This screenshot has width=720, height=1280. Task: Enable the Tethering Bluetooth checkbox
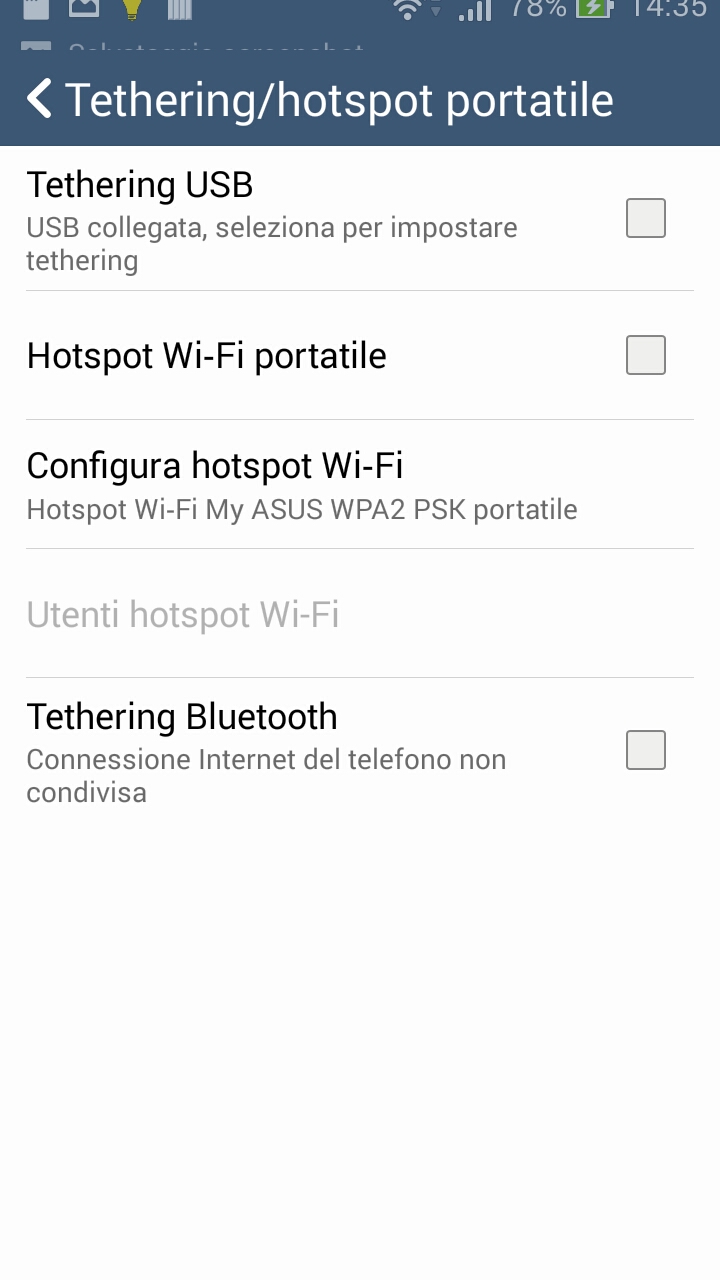[x=645, y=750]
